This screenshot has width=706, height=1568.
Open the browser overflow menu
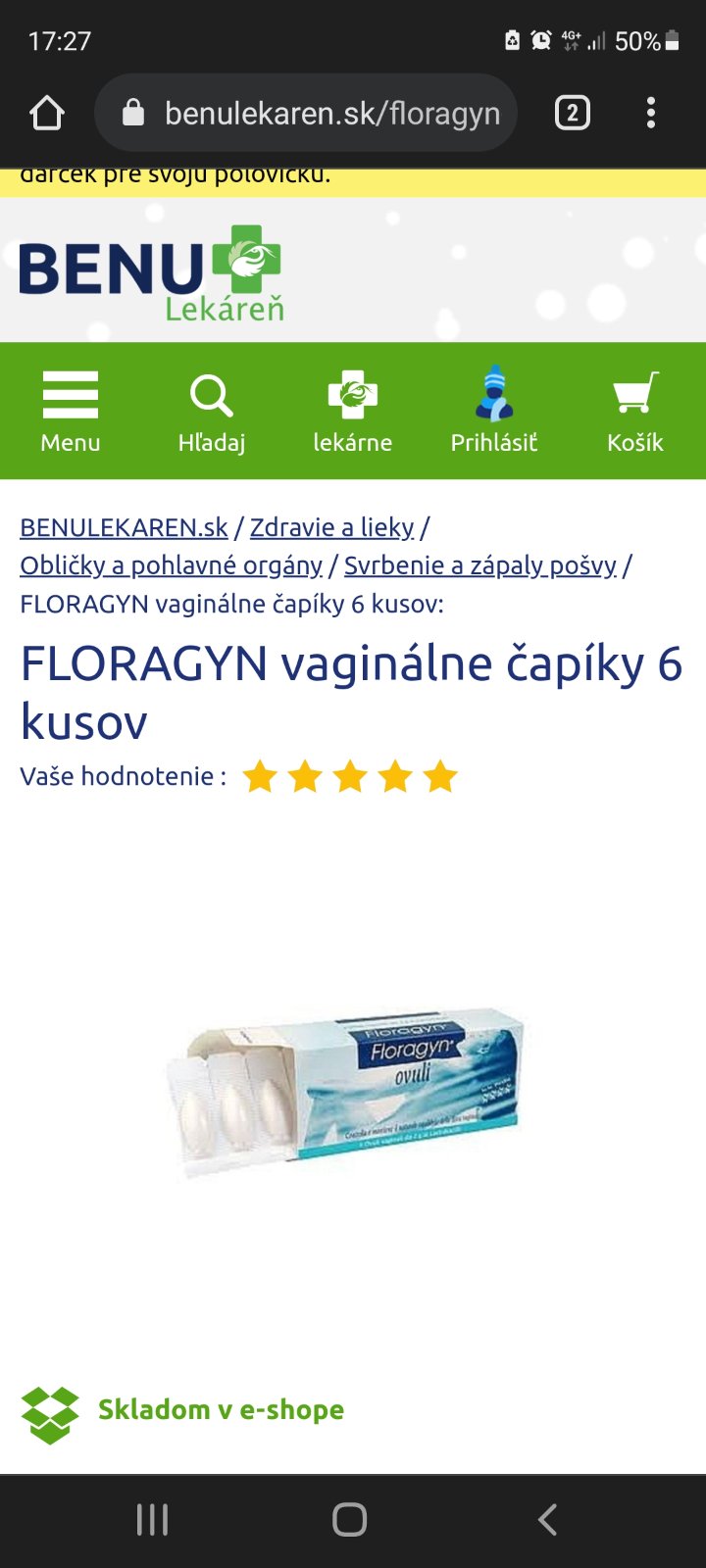pos(651,114)
